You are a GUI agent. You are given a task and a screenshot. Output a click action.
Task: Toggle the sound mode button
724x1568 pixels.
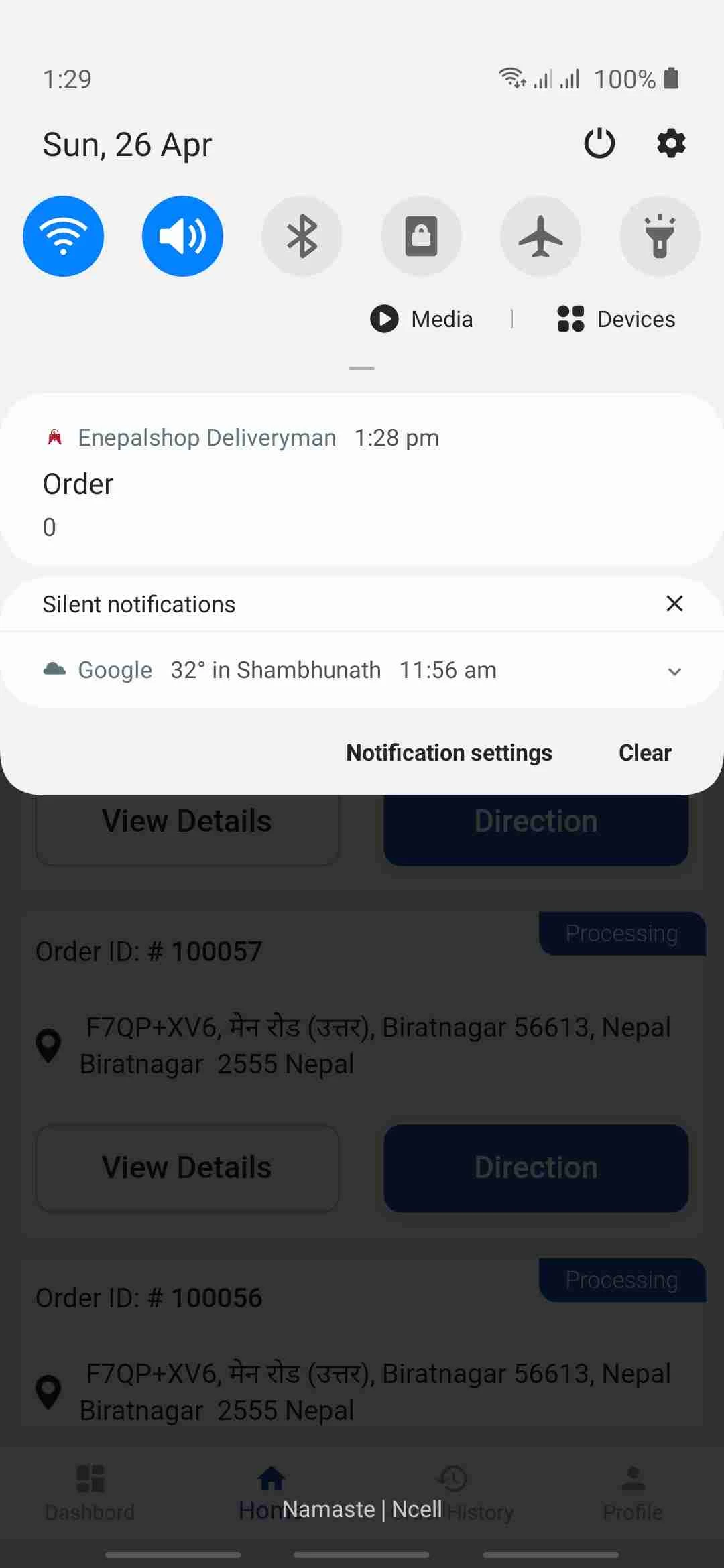pyautogui.click(x=182, y=236)
